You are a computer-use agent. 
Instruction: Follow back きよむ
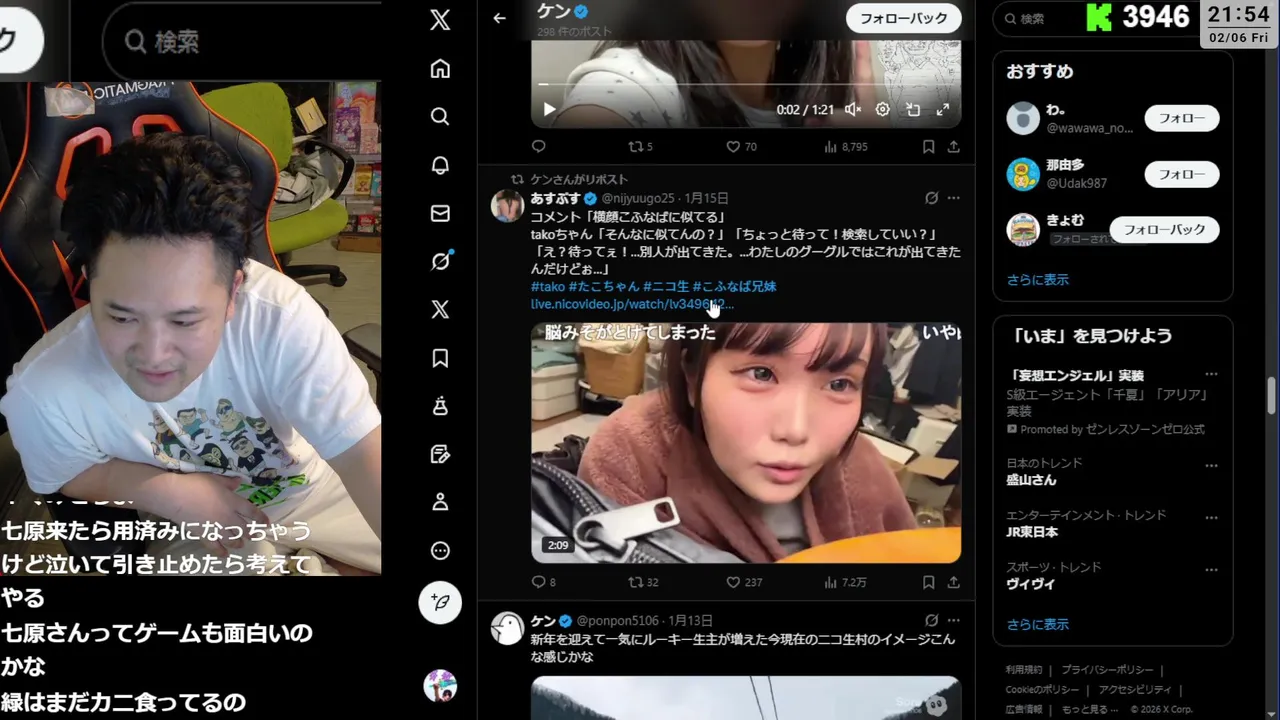click(x=1164, y=229)
